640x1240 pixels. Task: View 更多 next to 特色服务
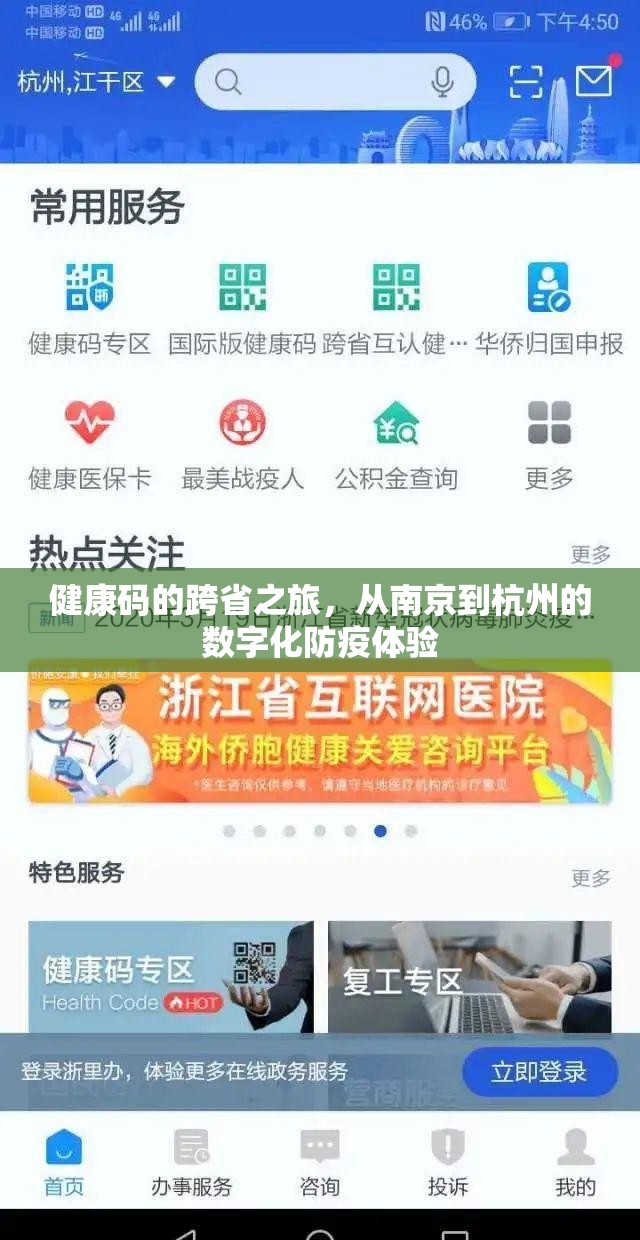[x=590, y=878]
